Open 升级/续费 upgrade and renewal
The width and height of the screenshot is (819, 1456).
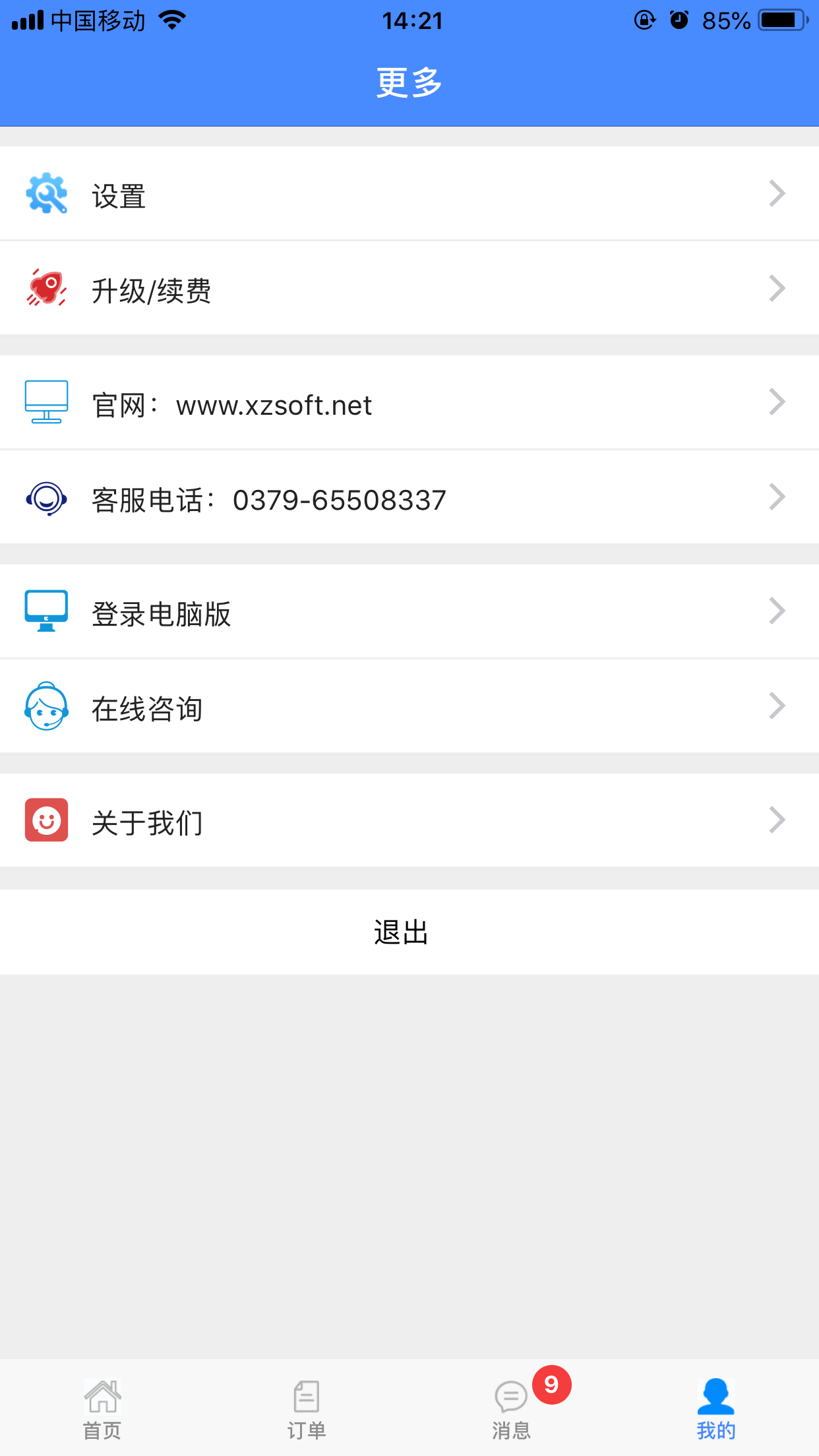pos(409,289)
